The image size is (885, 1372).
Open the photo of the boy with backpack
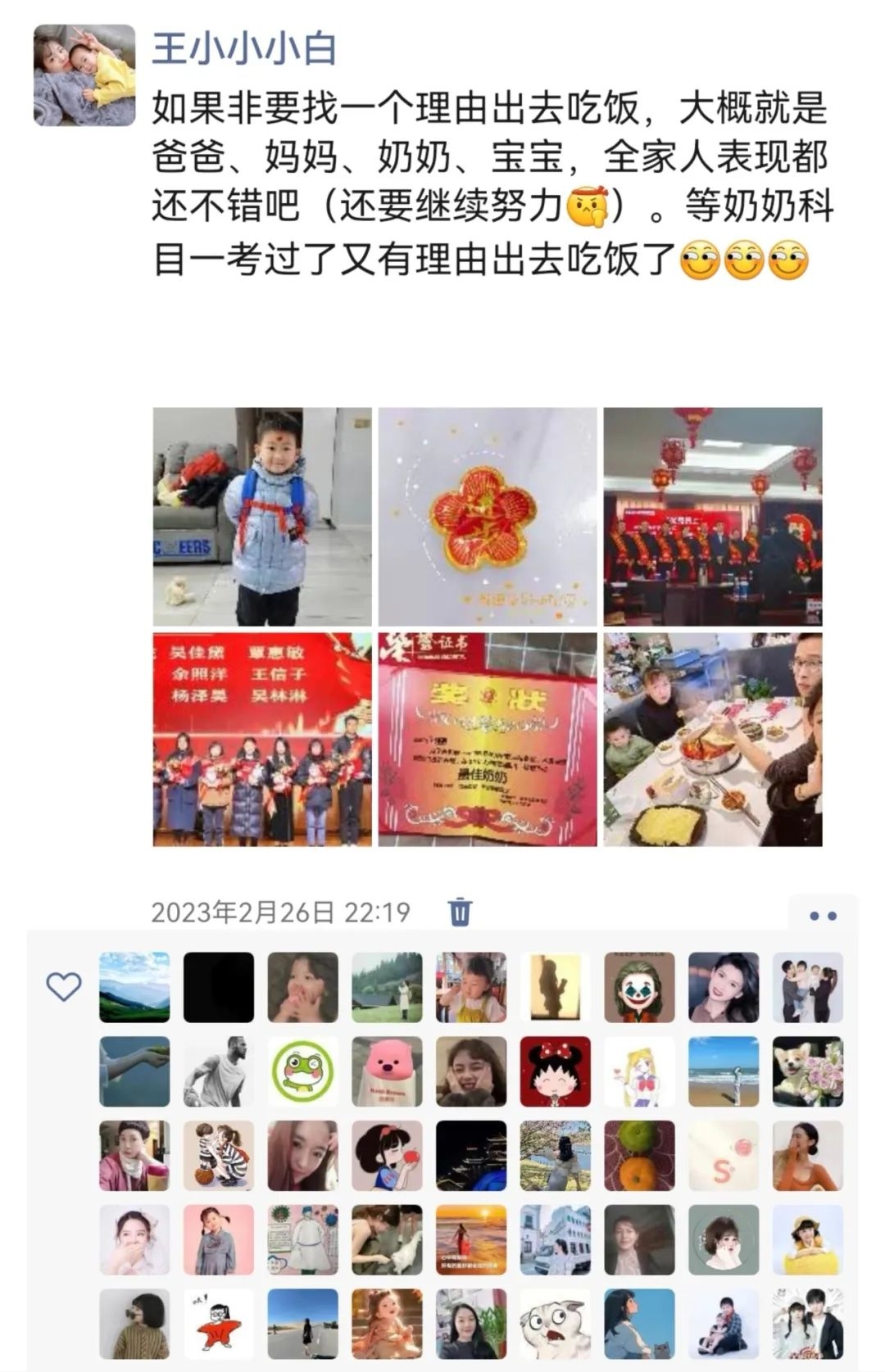coord(262,517)
